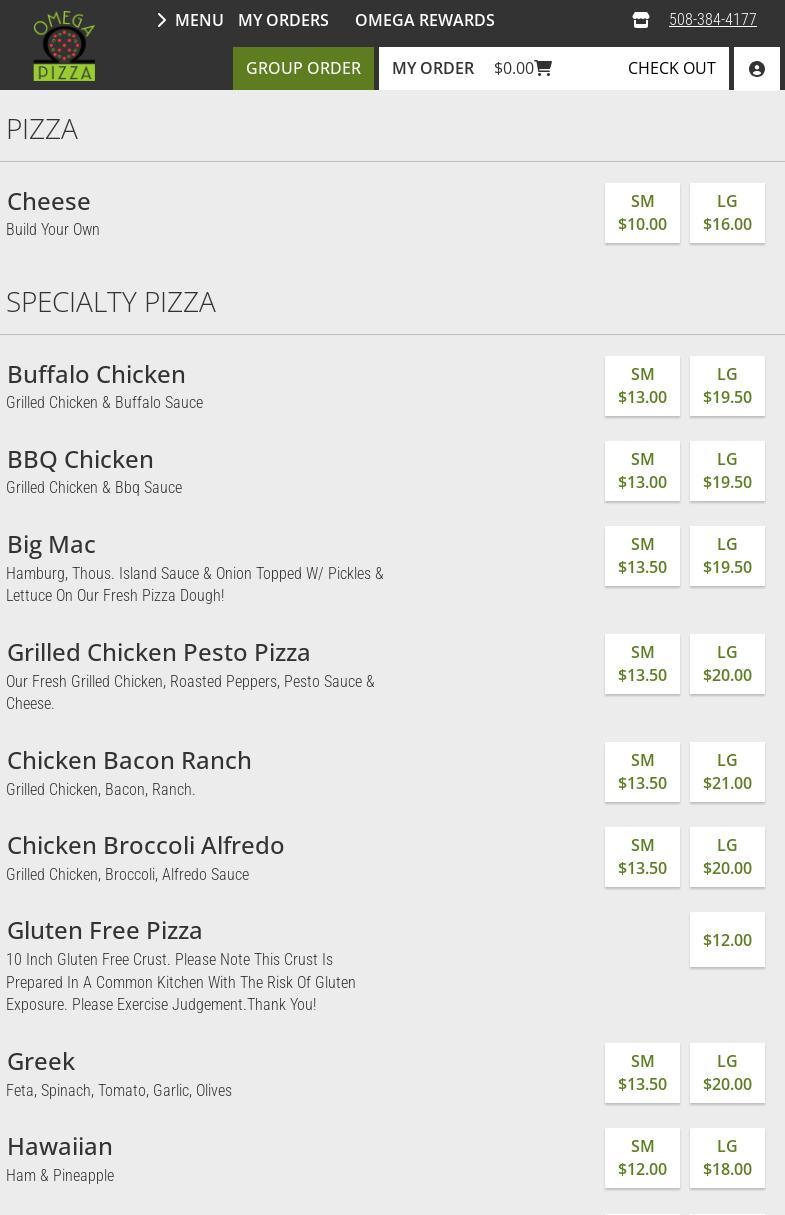This screenshot has width=785, height=1215.
Task: Pick large Chicken Bacon Ranch pizza
Action: (x=727, y=772)
